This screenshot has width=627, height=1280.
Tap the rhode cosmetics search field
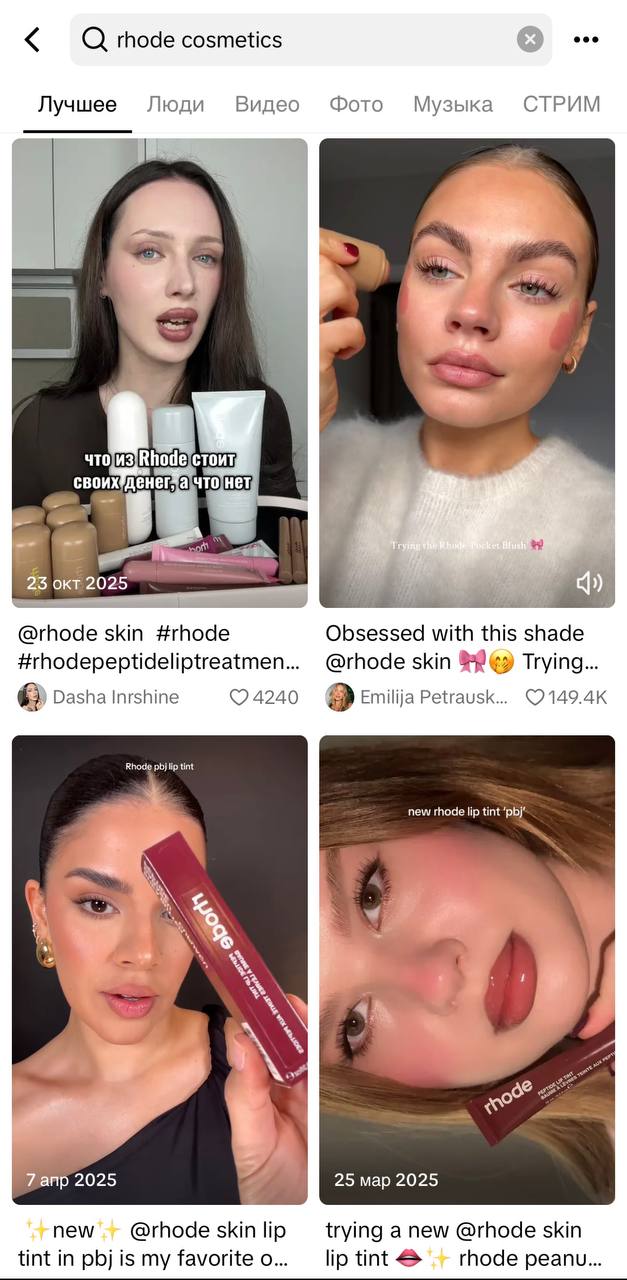[300, 40]
